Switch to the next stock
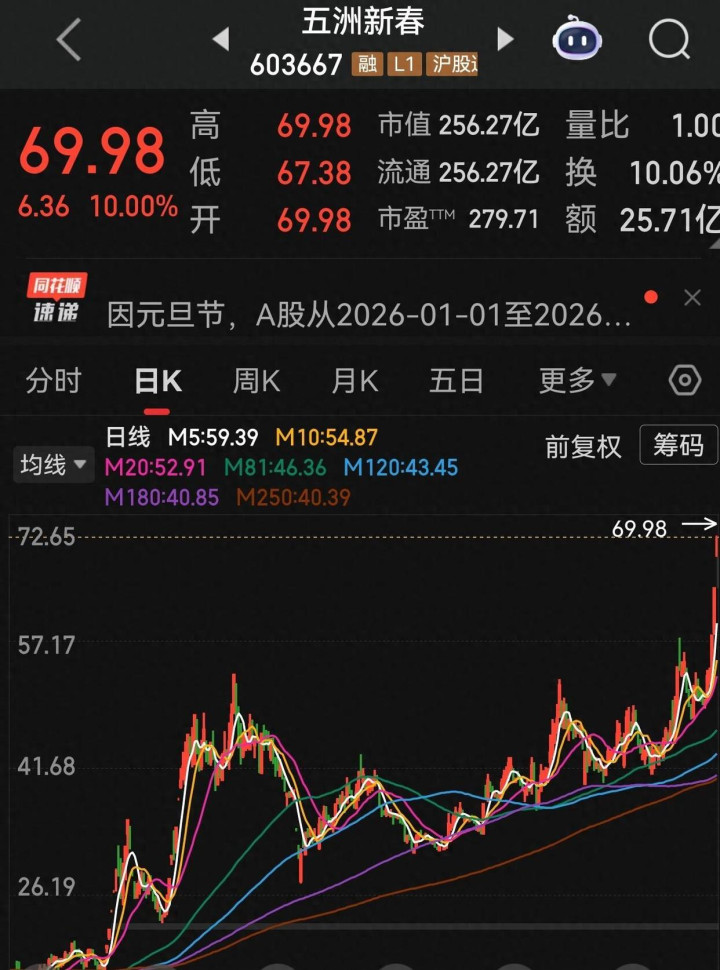Screen dimensions: 720x970 pyautogui.click(x=505, y=40)
